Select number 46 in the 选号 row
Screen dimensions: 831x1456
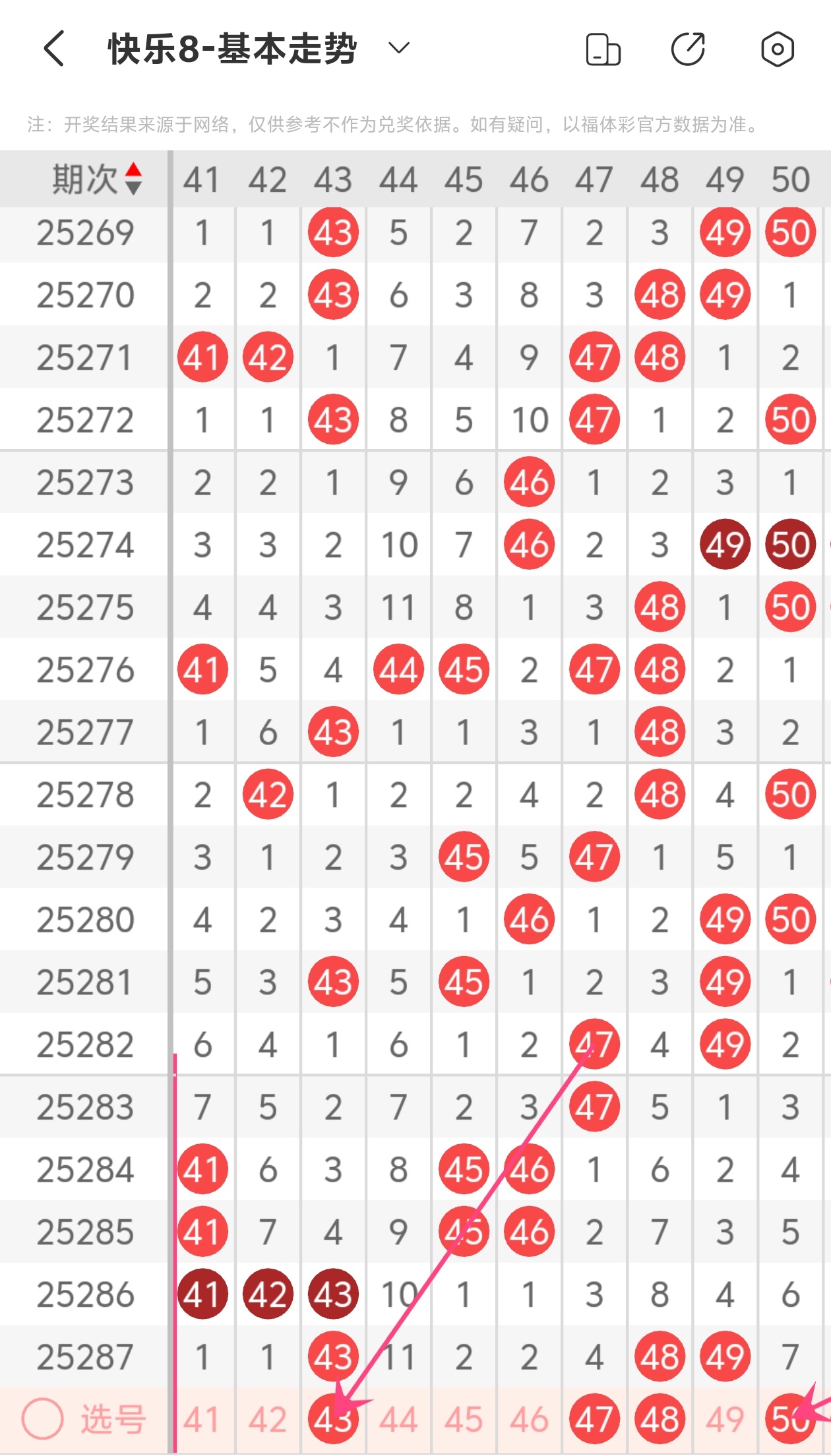point(529,1420)
